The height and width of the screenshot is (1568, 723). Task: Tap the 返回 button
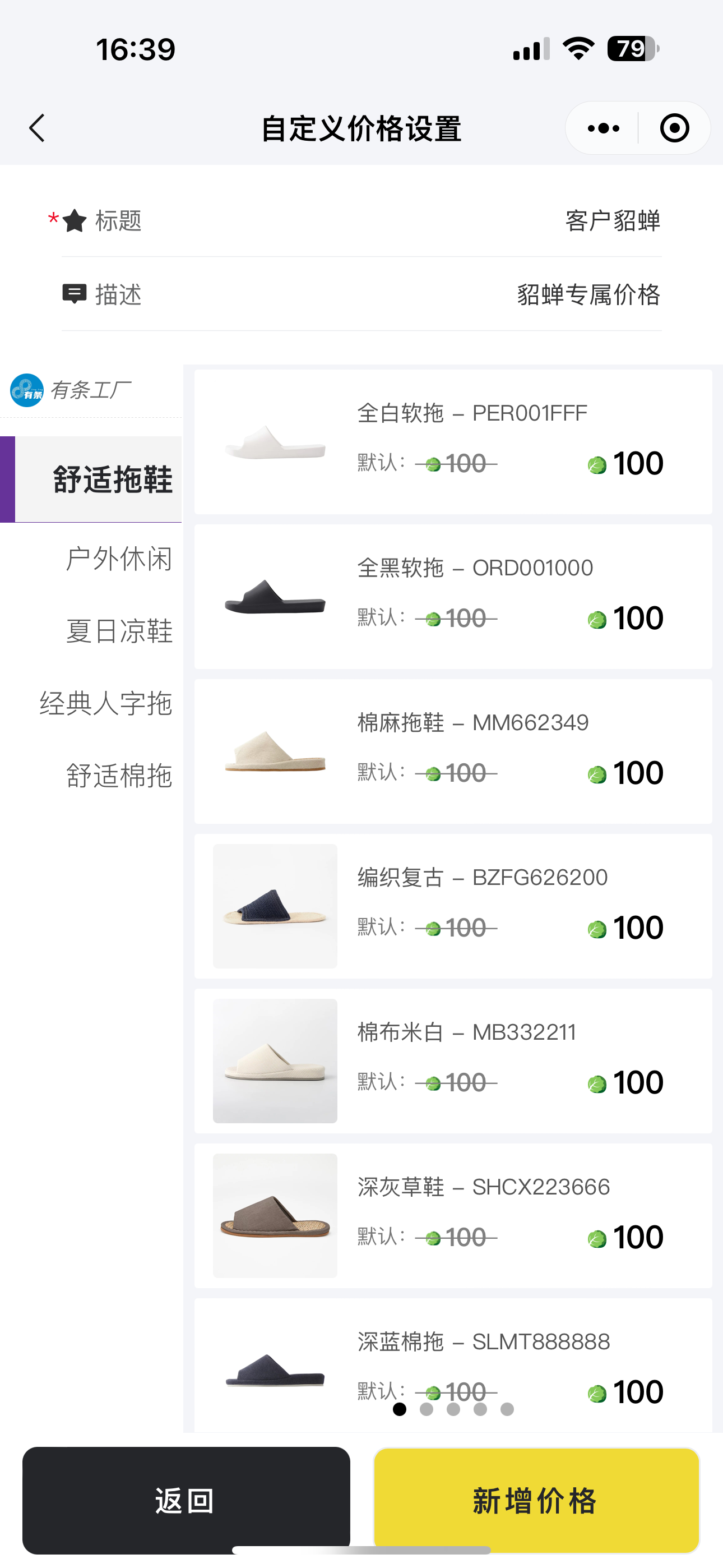coord(186,1500)
